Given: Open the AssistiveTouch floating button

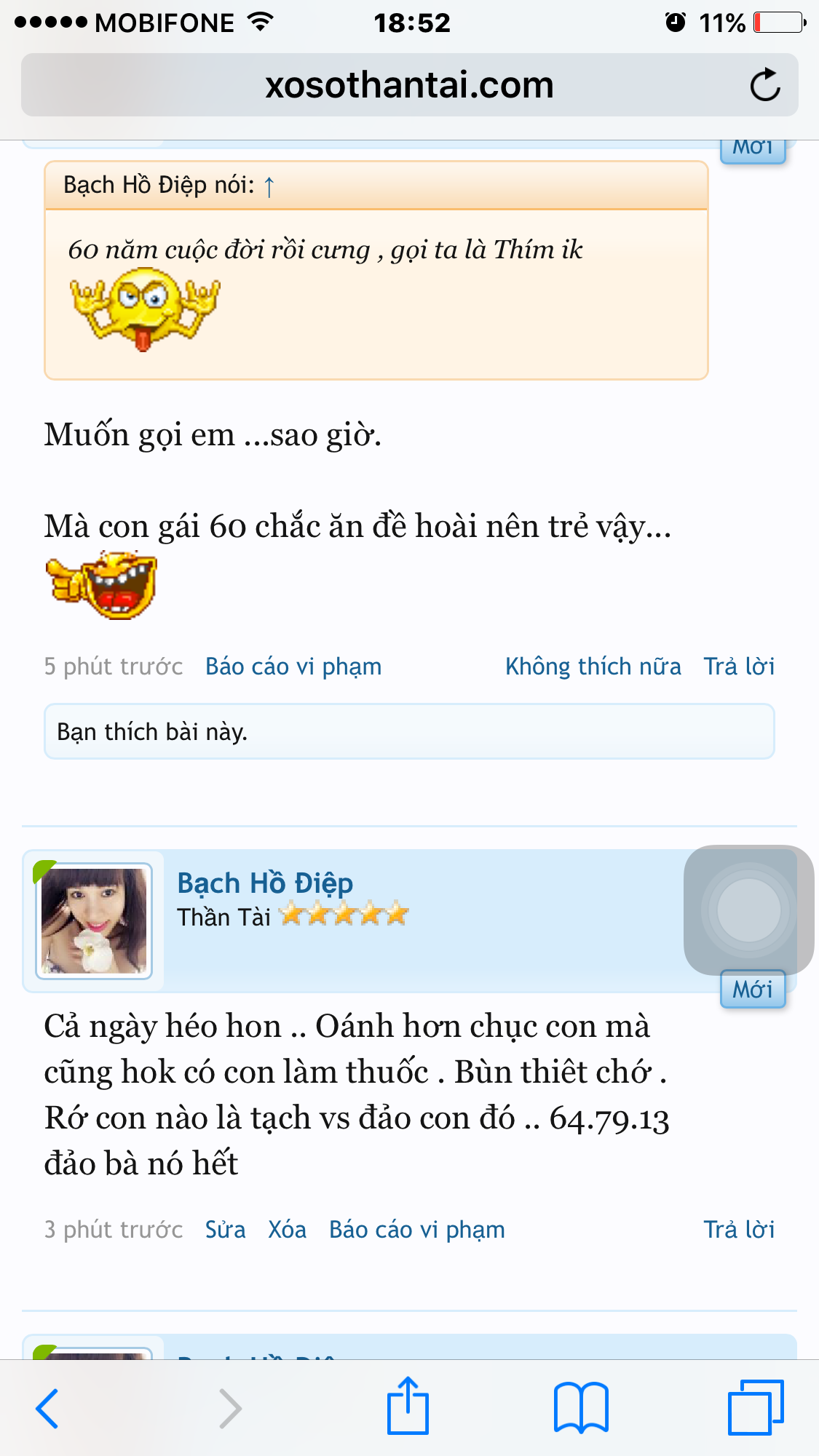Looking at the screenshot, I should [748, 910].
